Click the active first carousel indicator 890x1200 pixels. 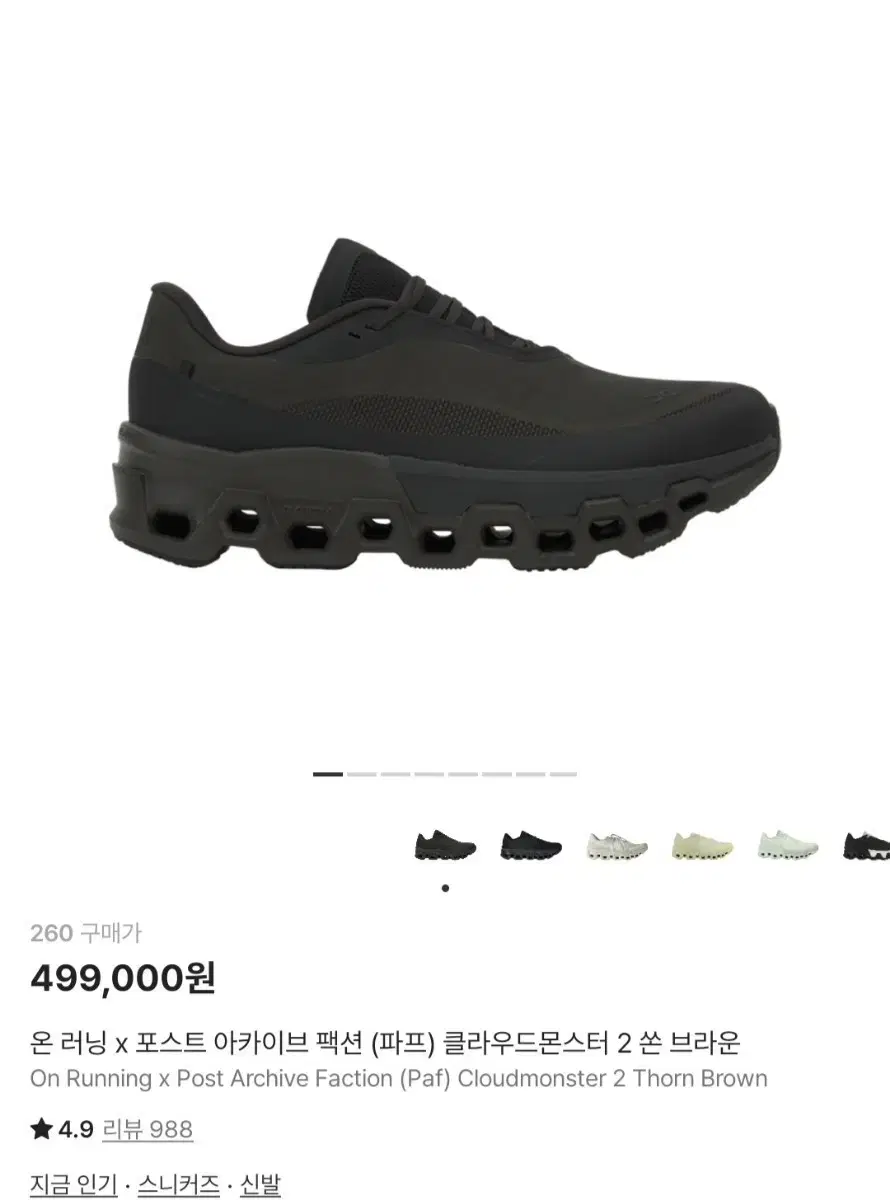[328, 774]
